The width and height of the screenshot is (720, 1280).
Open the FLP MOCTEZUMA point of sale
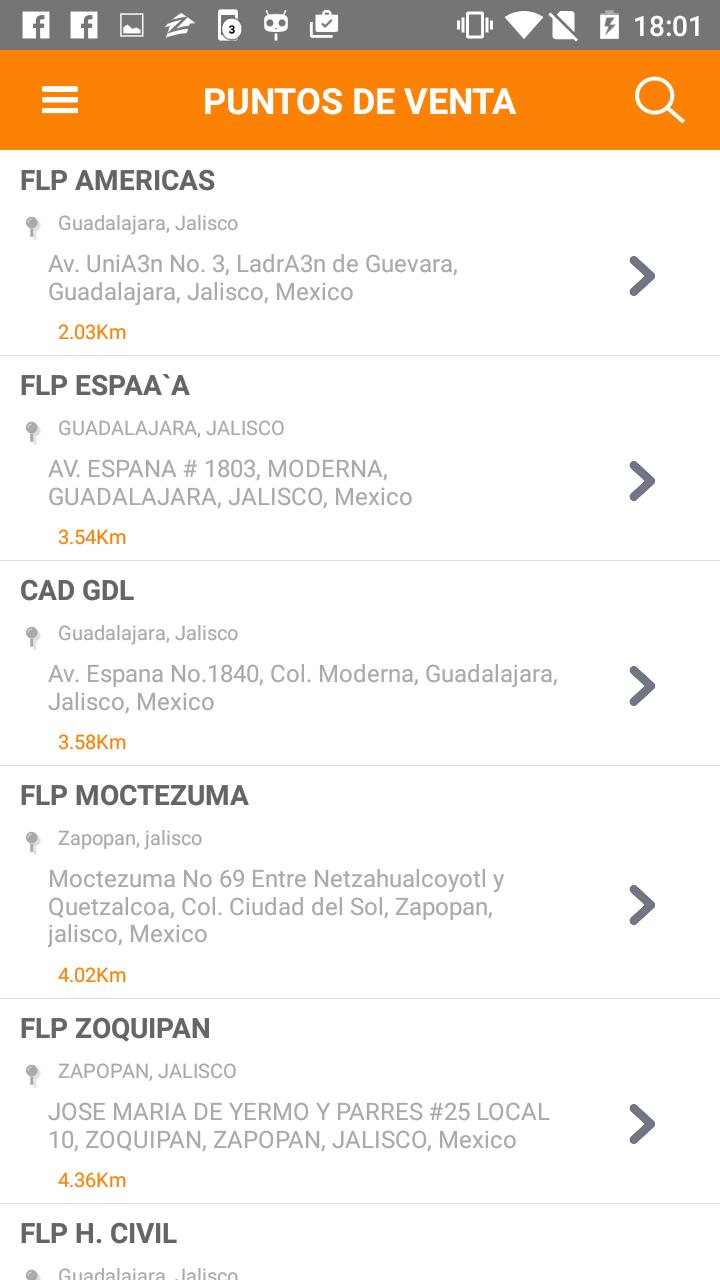coord(360,882)
